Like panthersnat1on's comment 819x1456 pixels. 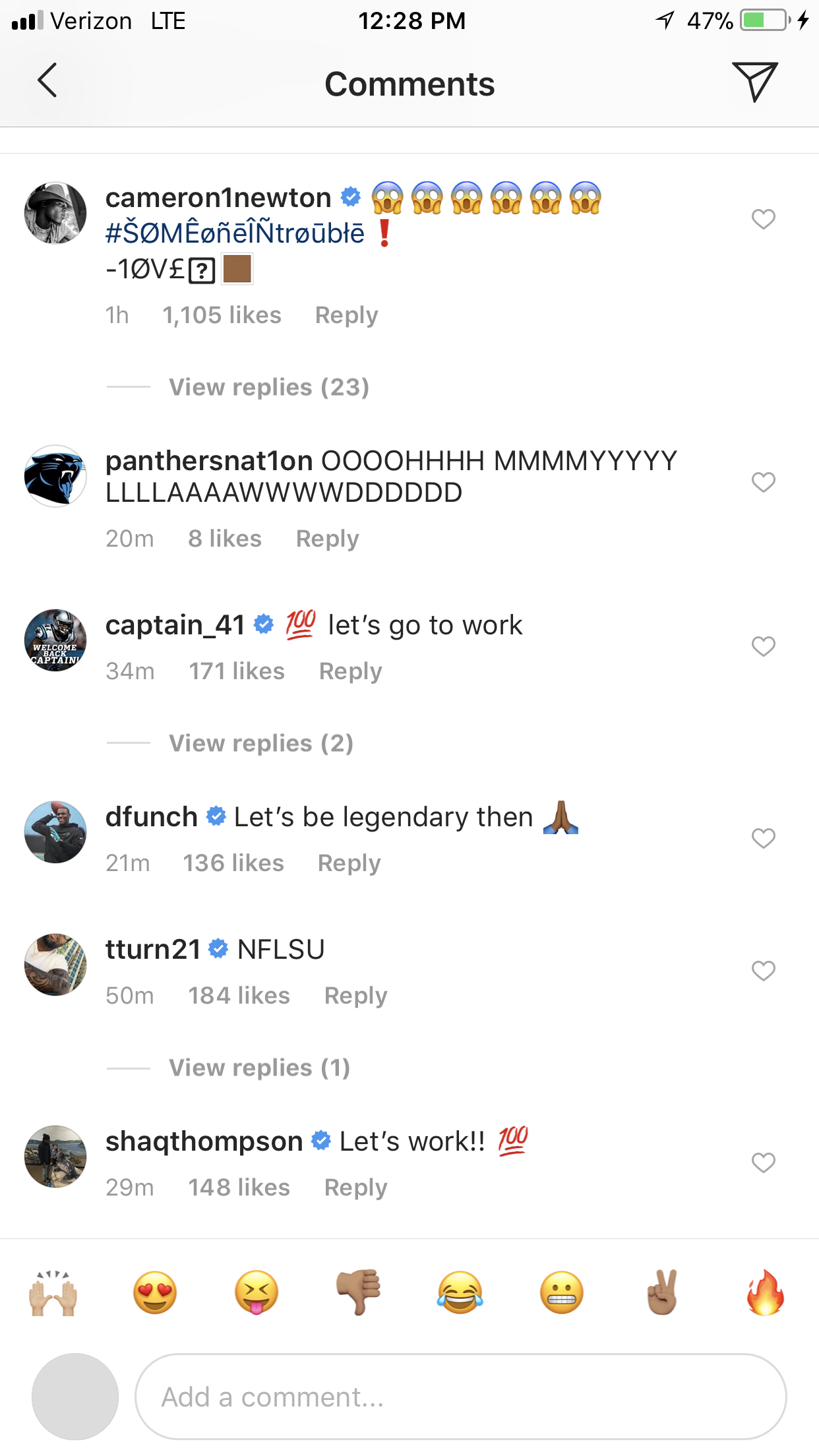[x=764, y=482]
